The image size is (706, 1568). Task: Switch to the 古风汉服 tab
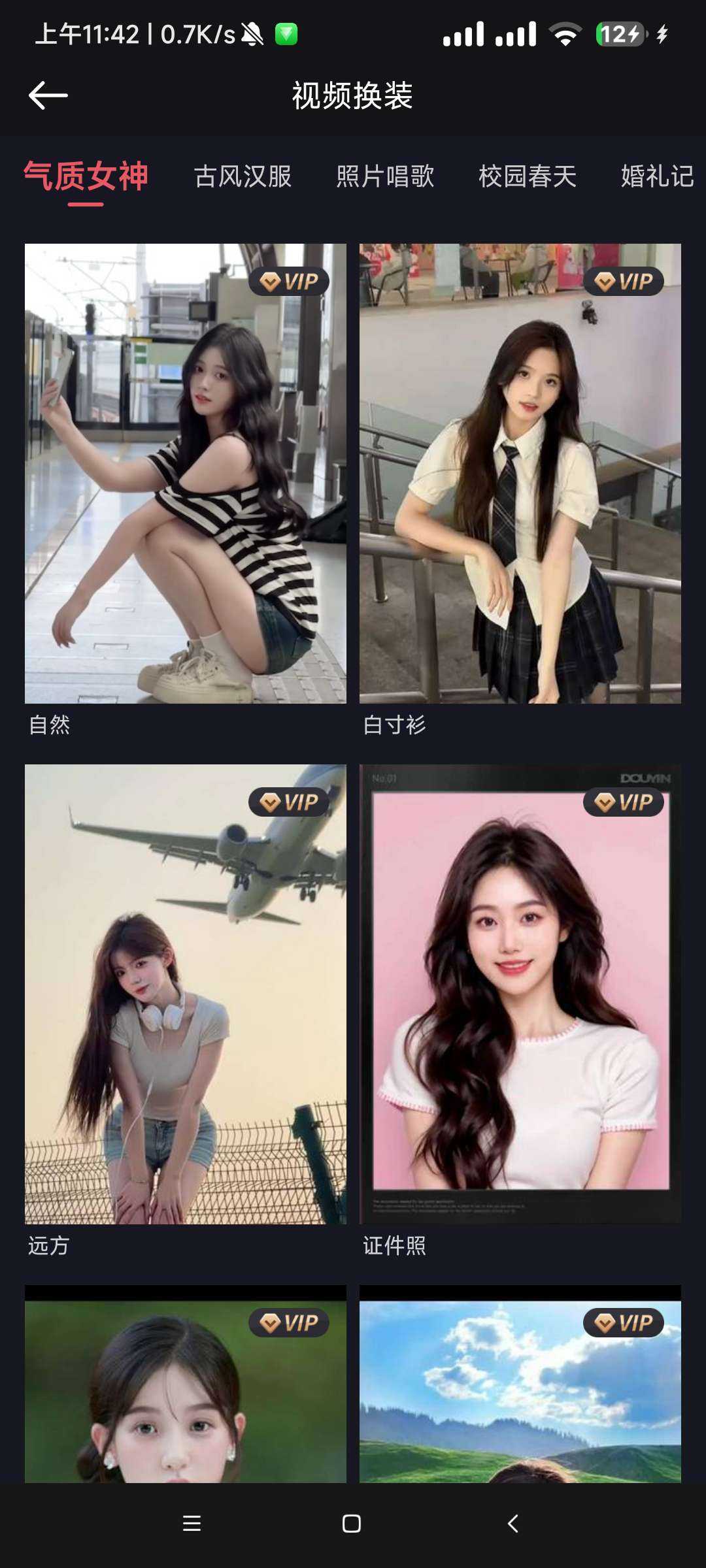tap(243, 176)
